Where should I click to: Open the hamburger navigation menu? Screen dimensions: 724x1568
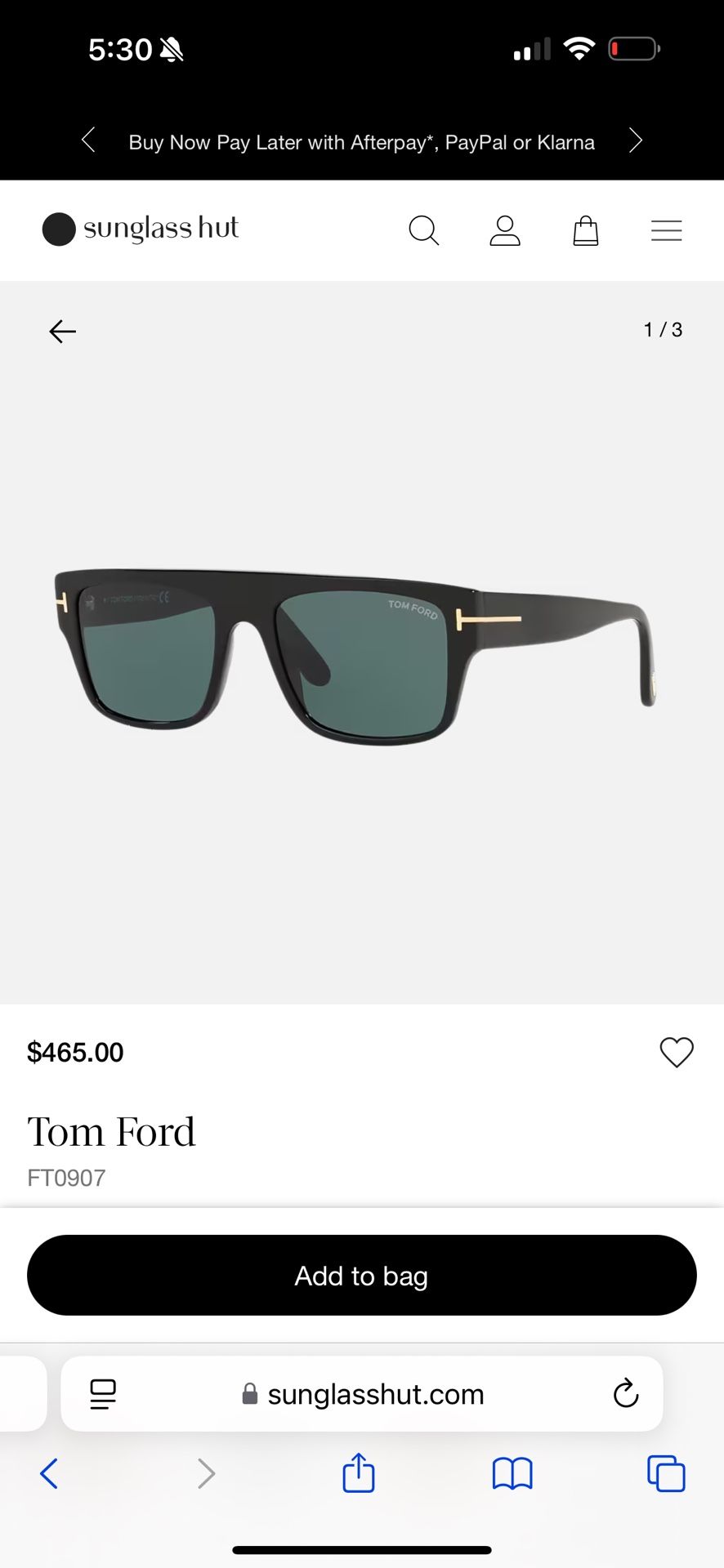coord(666,230)
